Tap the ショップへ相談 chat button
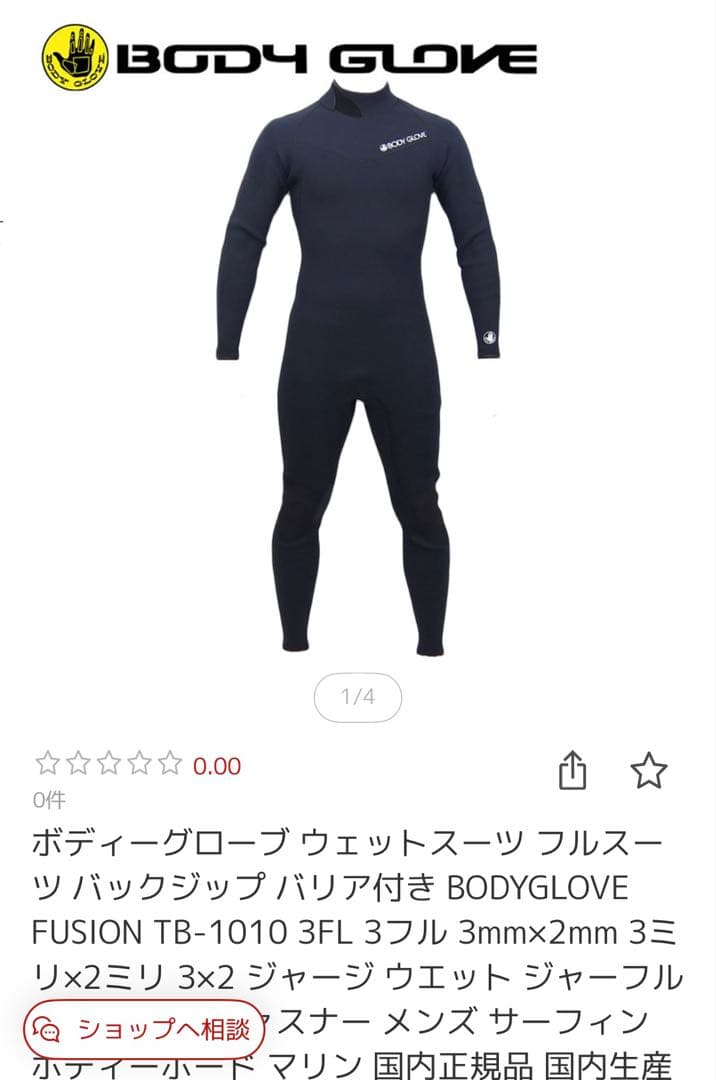The width and height of the screenshot is (716, 1080). coord(144,1027)
